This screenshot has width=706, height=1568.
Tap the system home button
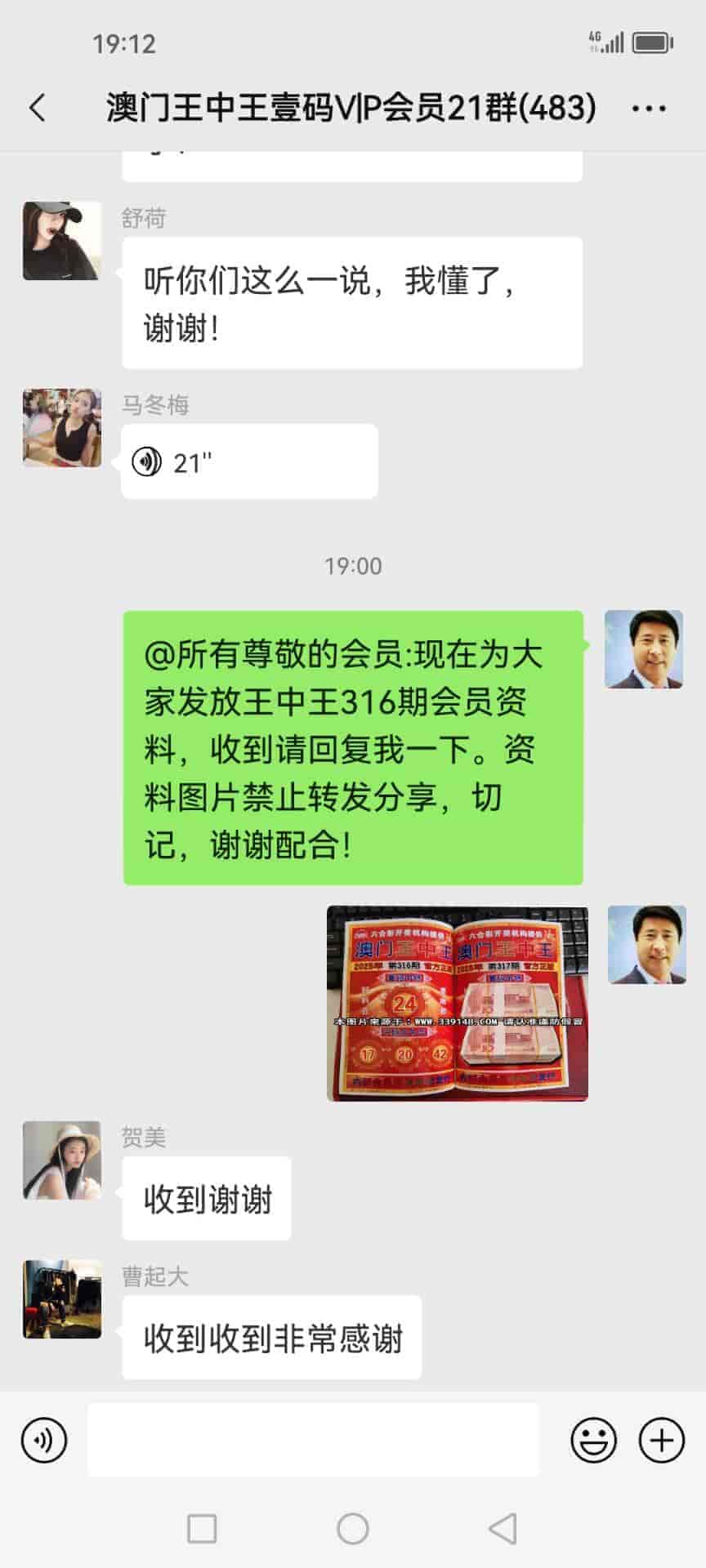(353, 1528)
